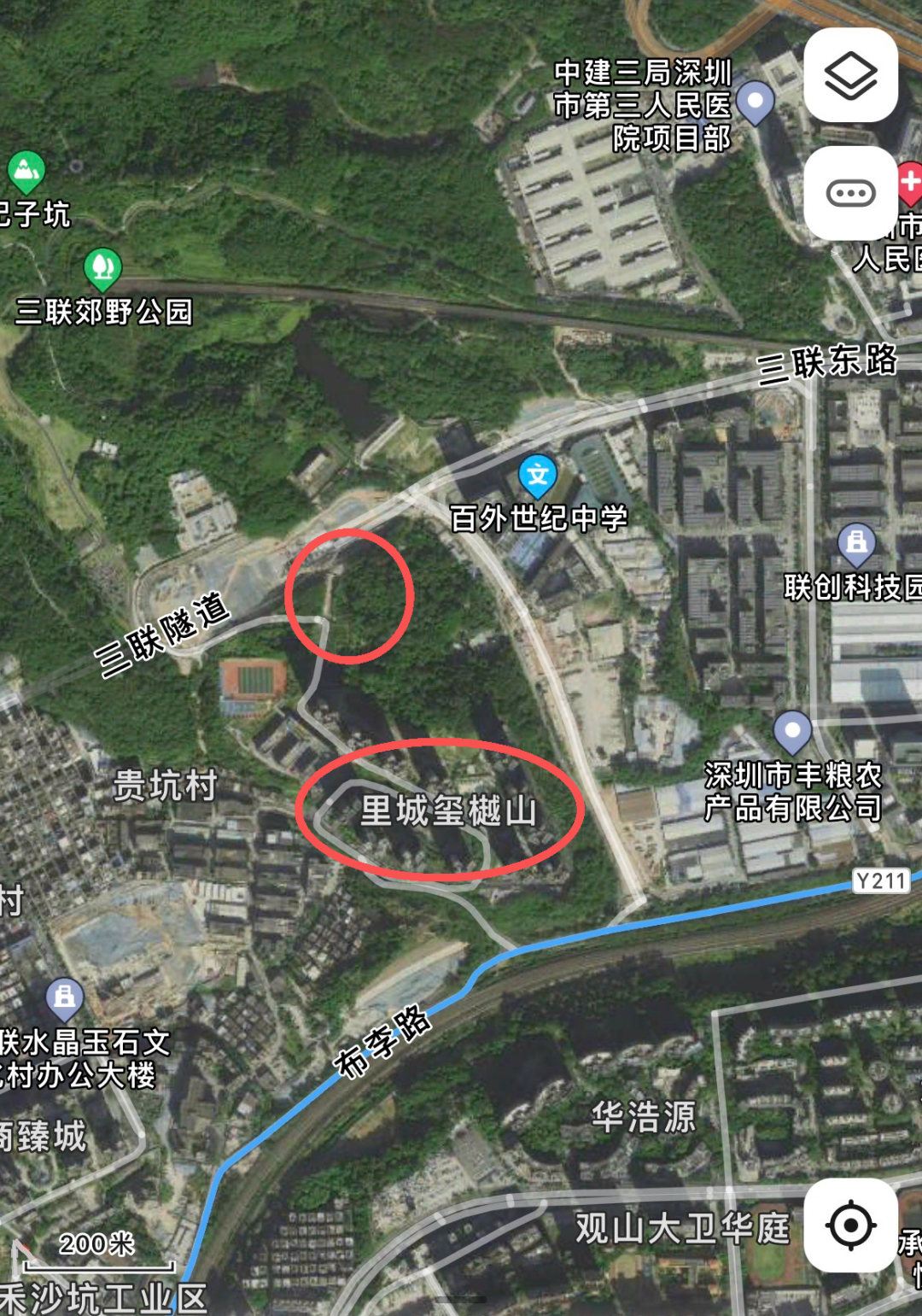This screenshot has width=922, height=1316.
Task: Open the more options button
Action: (x=850, y=193)
